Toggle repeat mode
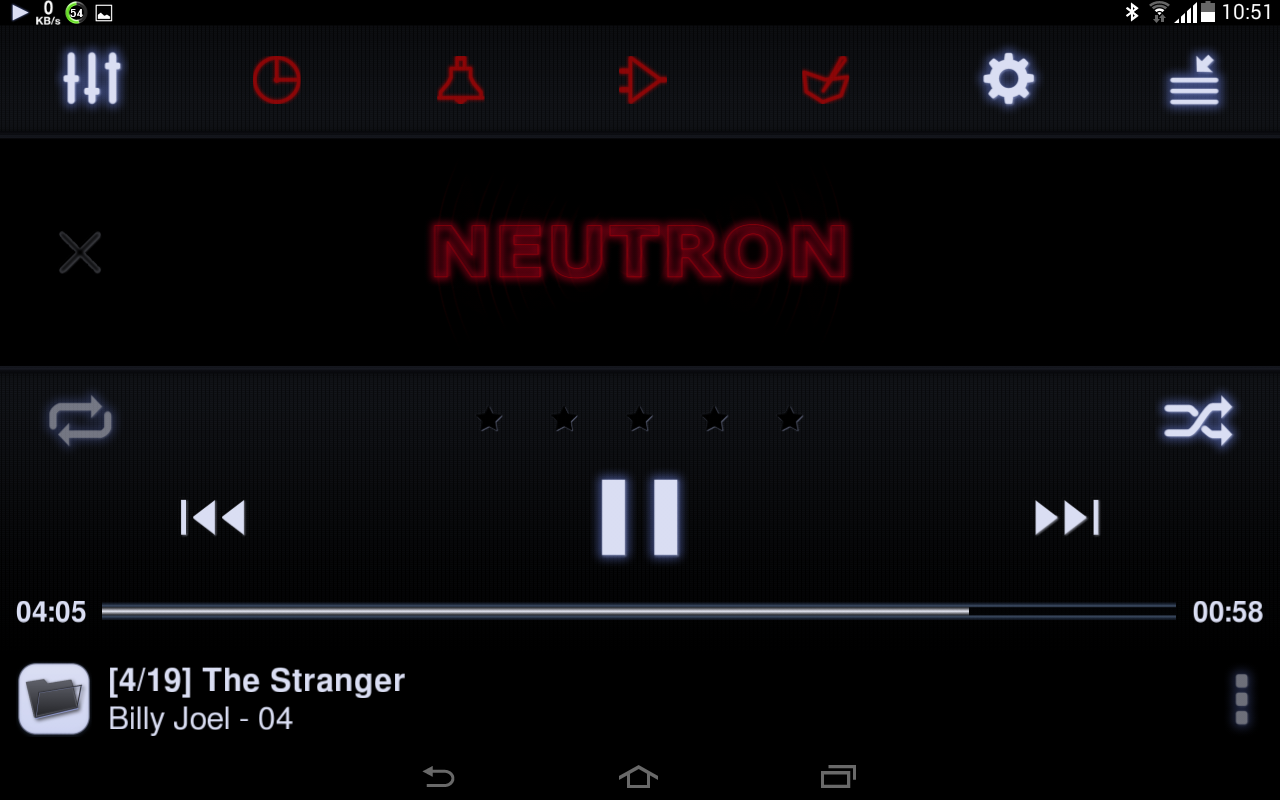1280x800 pixels. [x=80, y=420]
